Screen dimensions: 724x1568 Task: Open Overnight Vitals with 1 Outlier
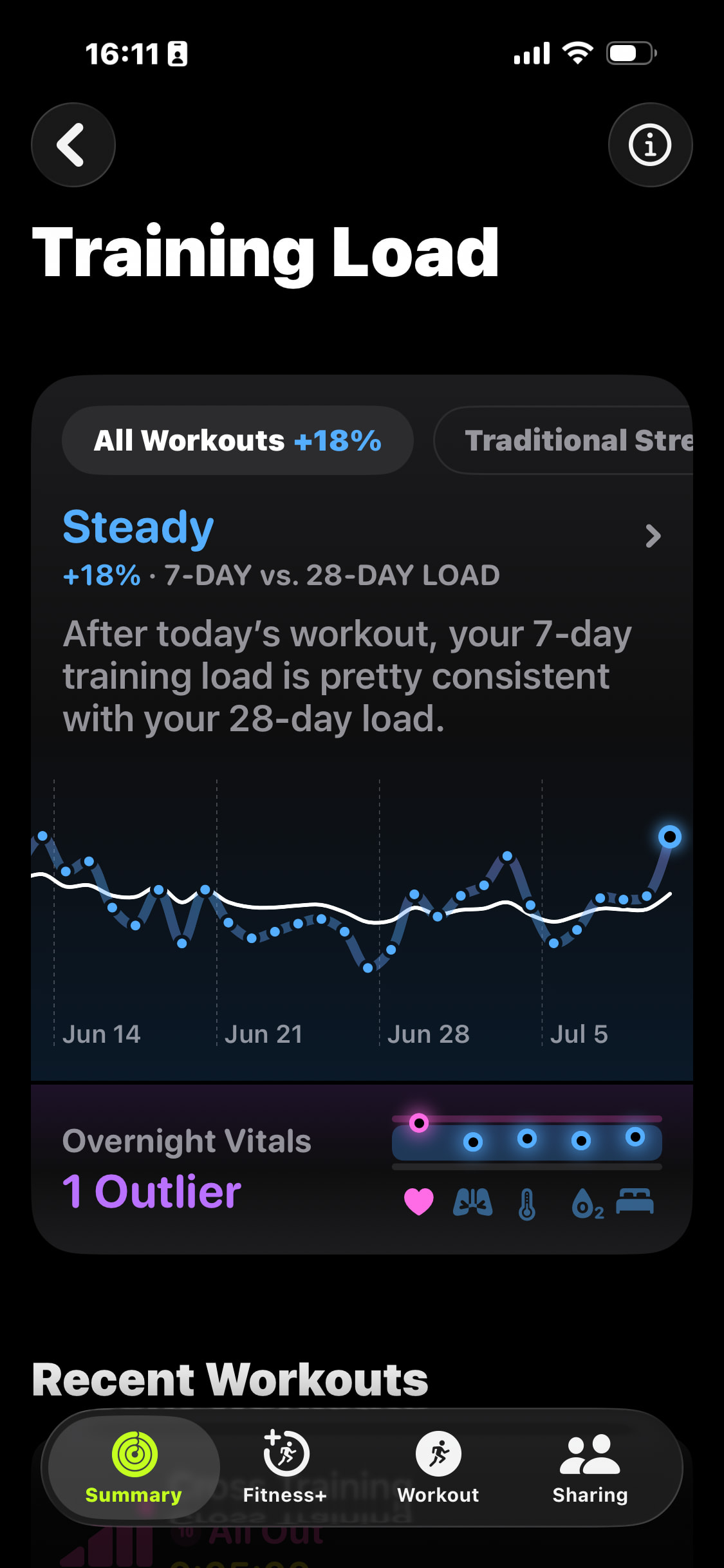pos(362,1168)
